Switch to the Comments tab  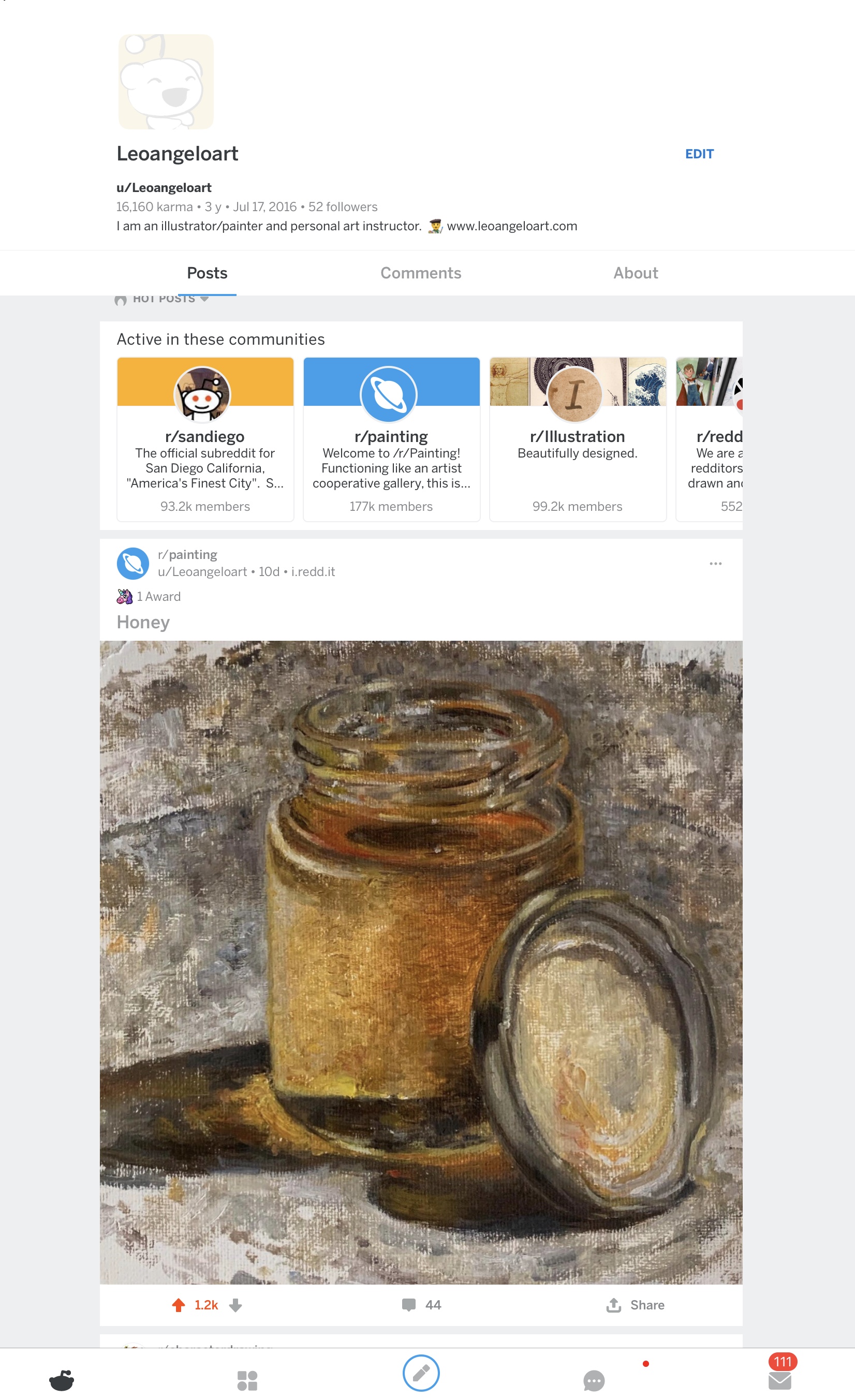420,273
